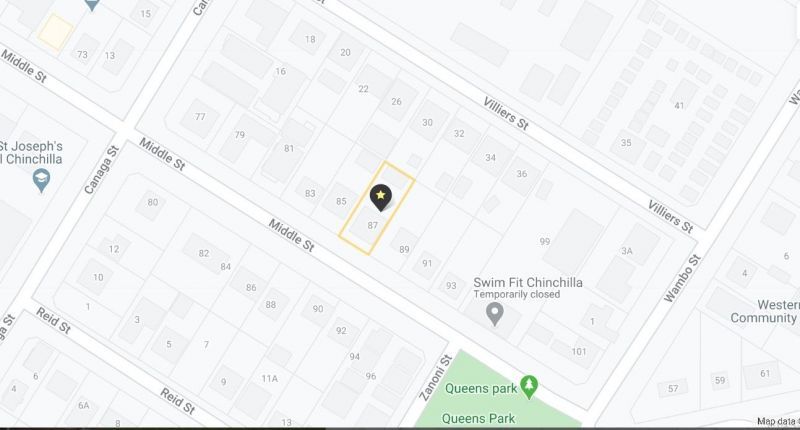Open the Swim Fit Chinchilla place pin

point(494,315)
